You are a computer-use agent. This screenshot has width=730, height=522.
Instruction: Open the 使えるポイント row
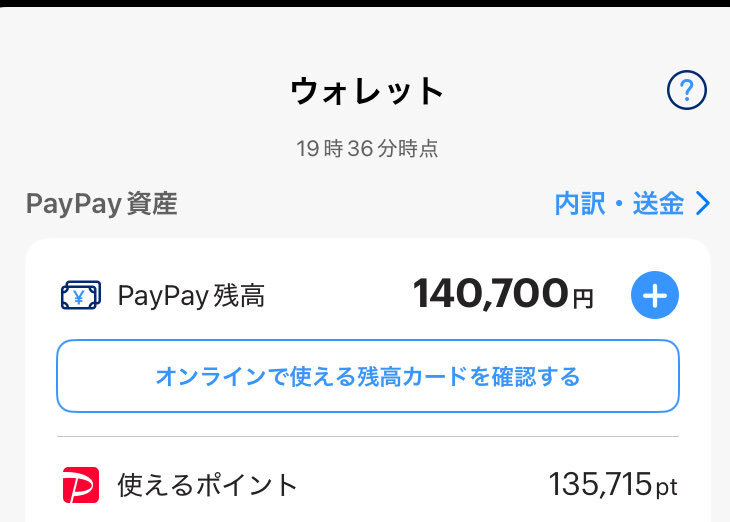[x=368, y=486]
